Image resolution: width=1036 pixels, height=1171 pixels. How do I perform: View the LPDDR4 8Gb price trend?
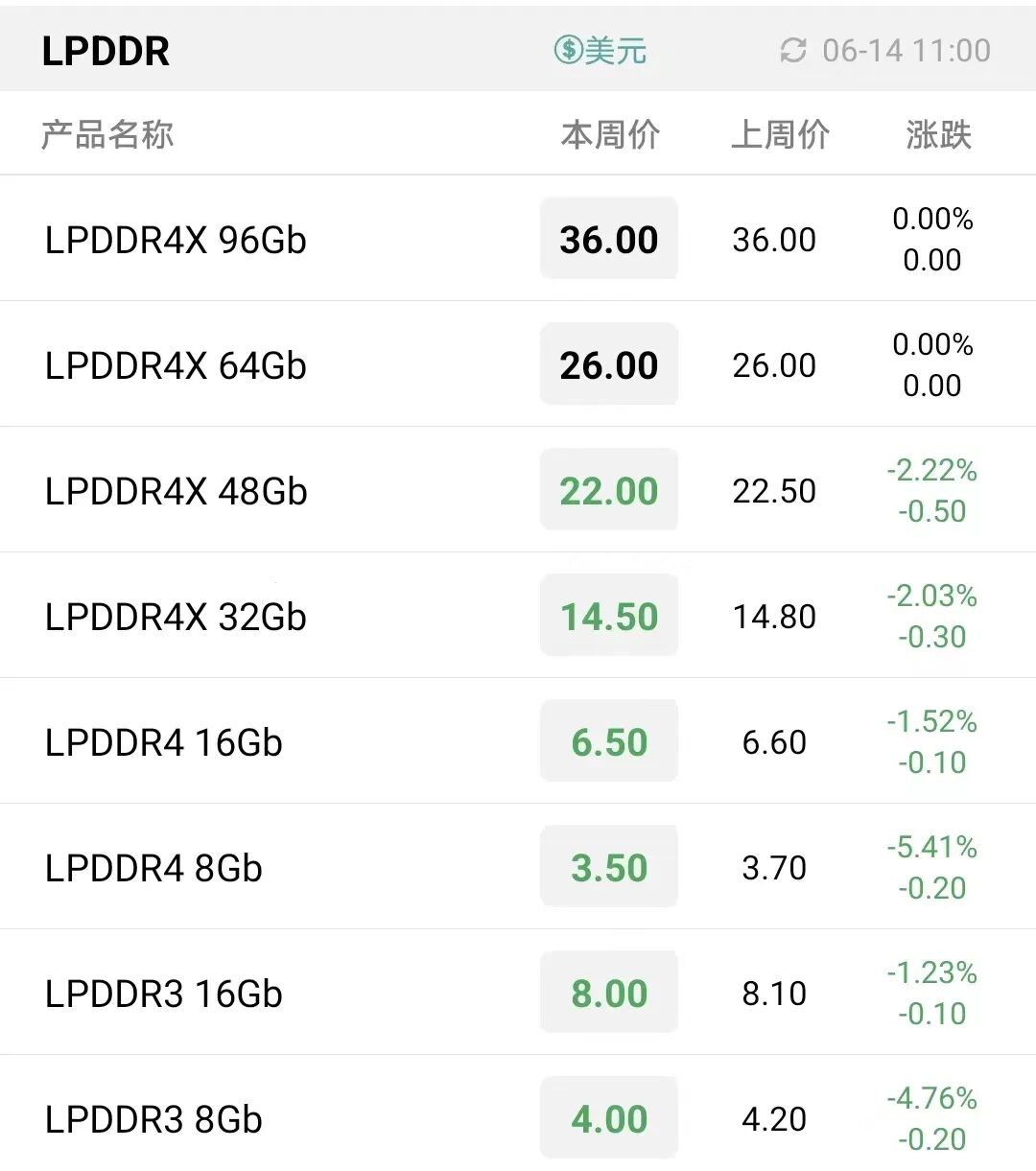click(x=153, y=868)
